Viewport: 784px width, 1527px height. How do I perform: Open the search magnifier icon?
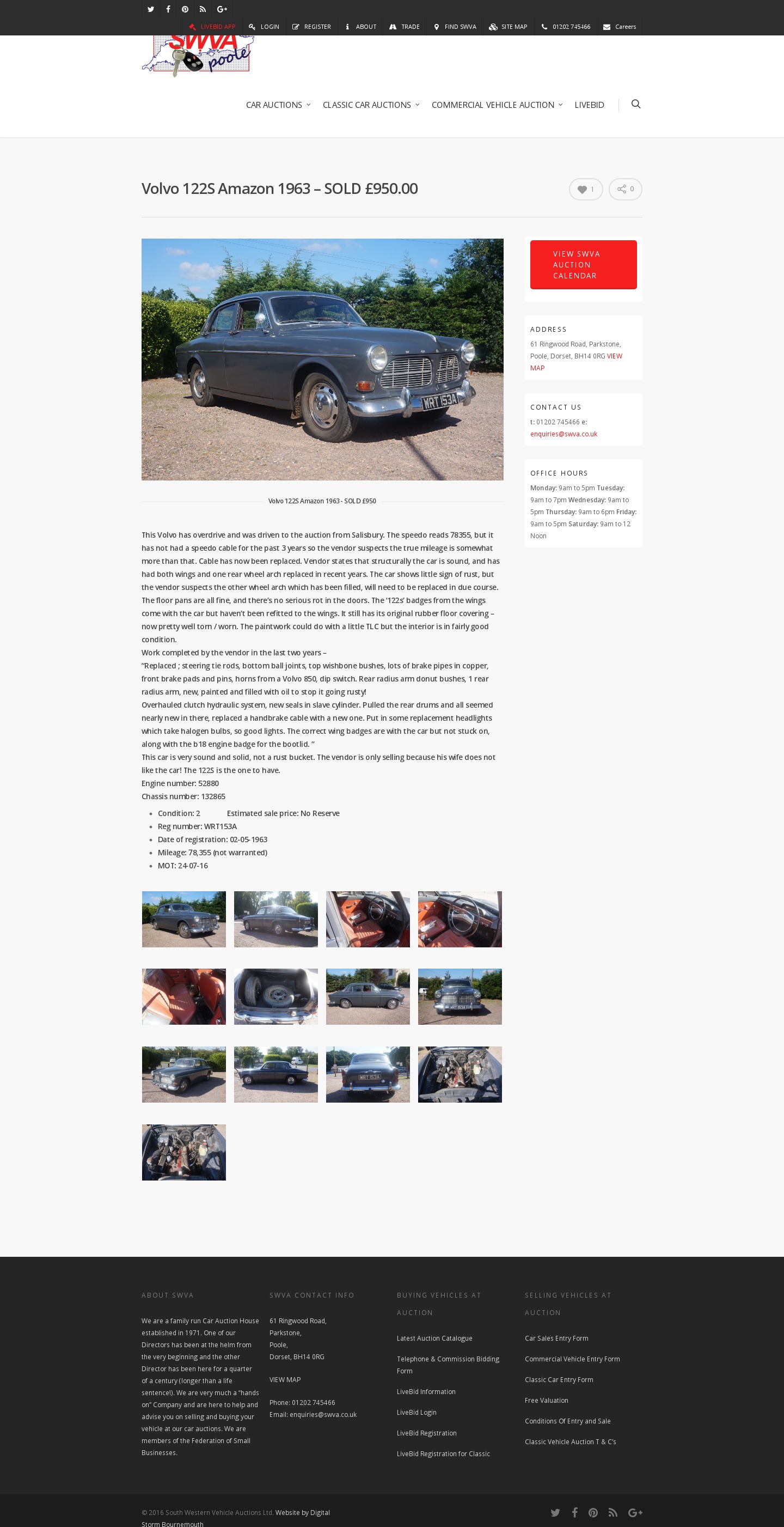pyautogui.click(x=635, y=105)
